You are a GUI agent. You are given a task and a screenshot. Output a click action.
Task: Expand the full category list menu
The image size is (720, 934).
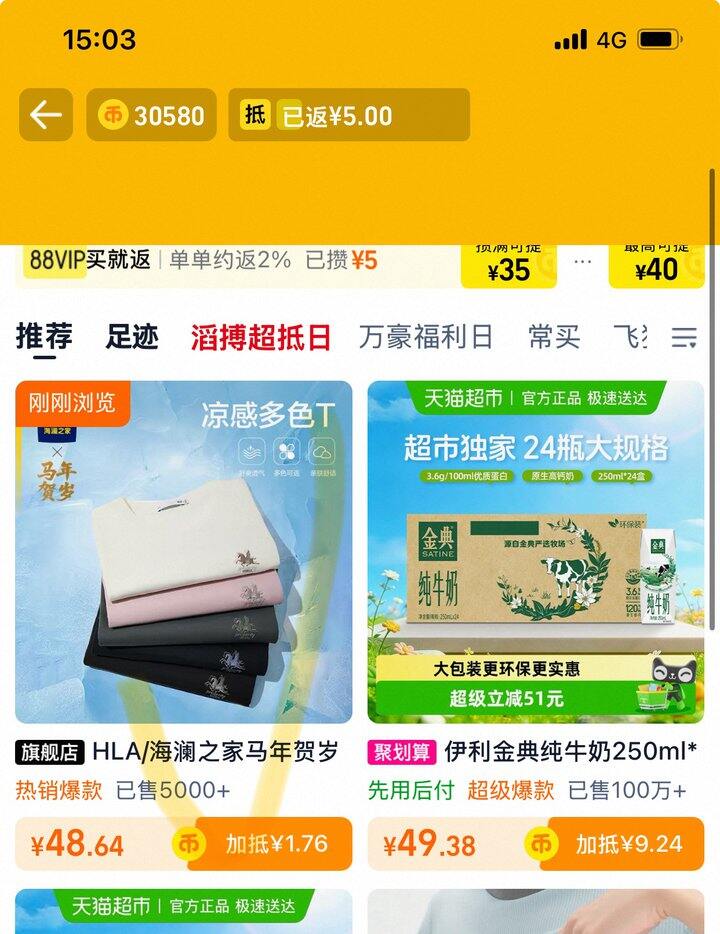(x=684, y=337)
